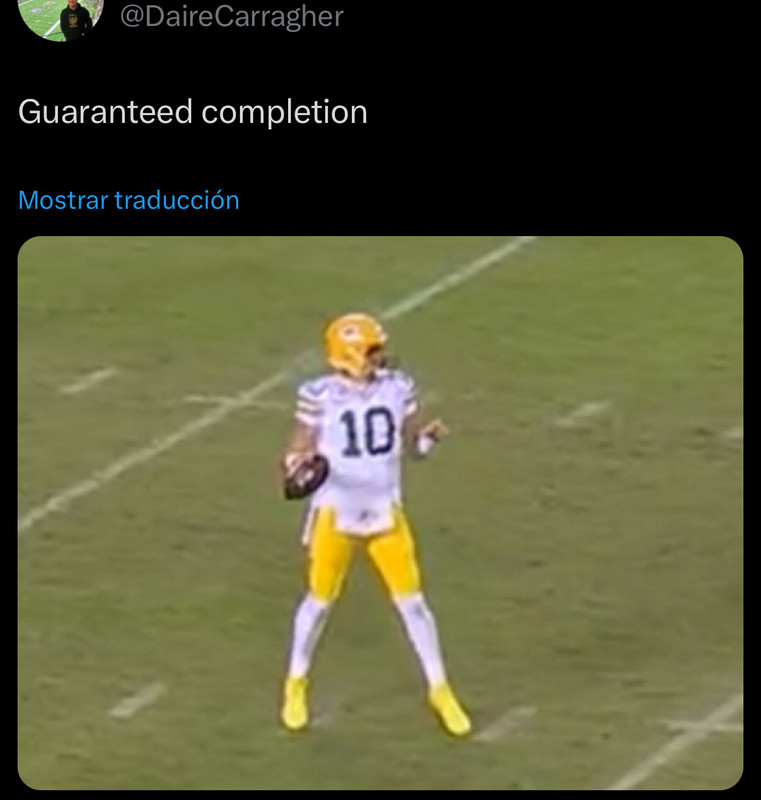Tap Mostrar traducción to translate the tweet
This screenshot has height=800, width=761.
[129, 199]
